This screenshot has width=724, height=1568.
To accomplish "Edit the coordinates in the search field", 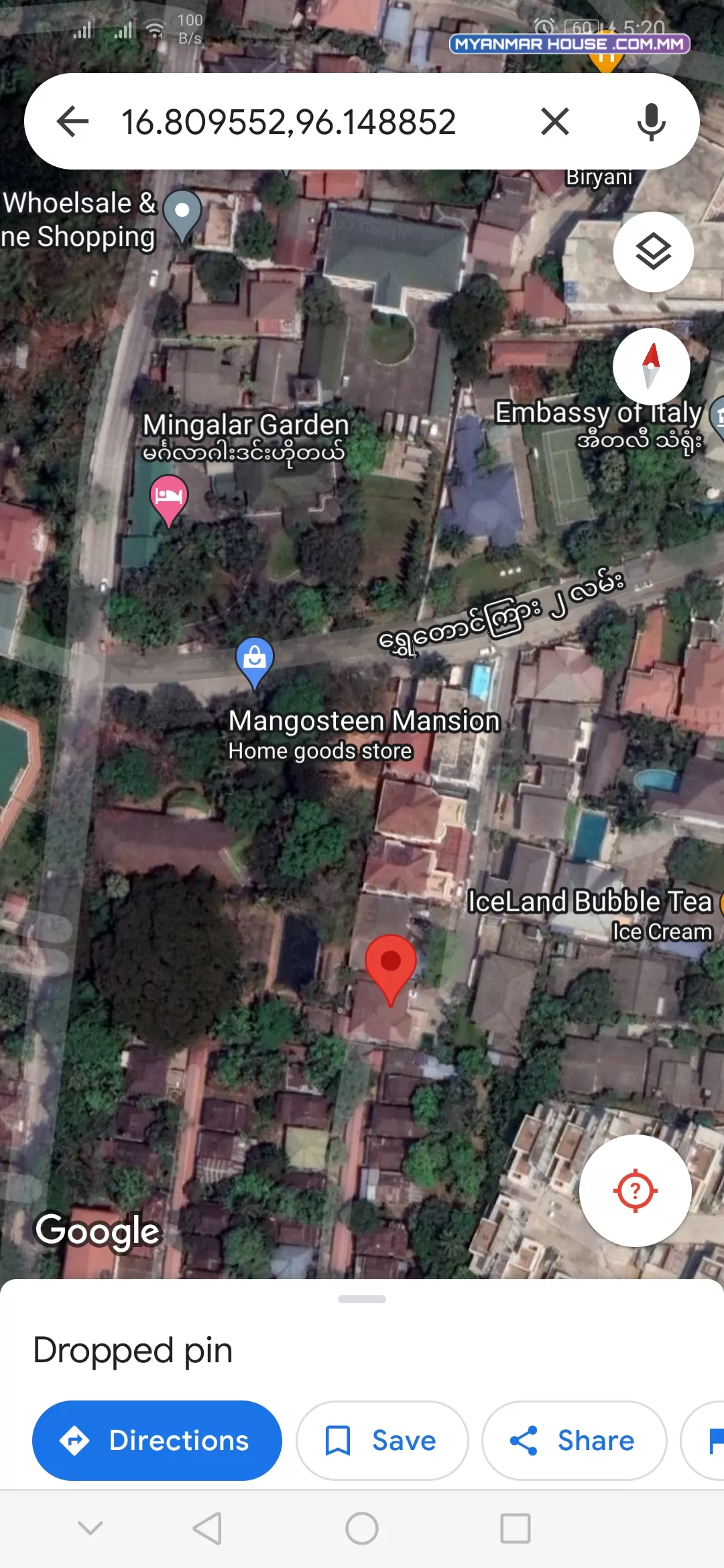I will pos(288,122).
